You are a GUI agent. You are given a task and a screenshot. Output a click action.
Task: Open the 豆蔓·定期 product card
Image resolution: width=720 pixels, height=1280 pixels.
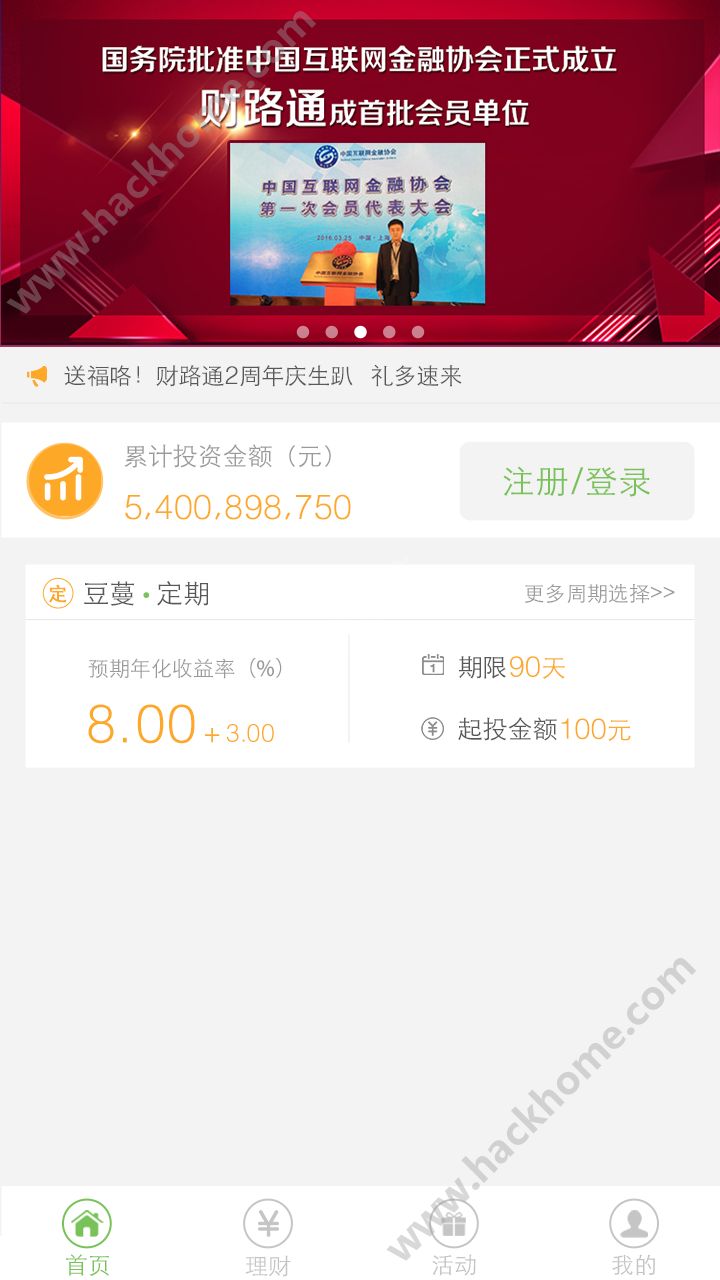coord(360,694)
